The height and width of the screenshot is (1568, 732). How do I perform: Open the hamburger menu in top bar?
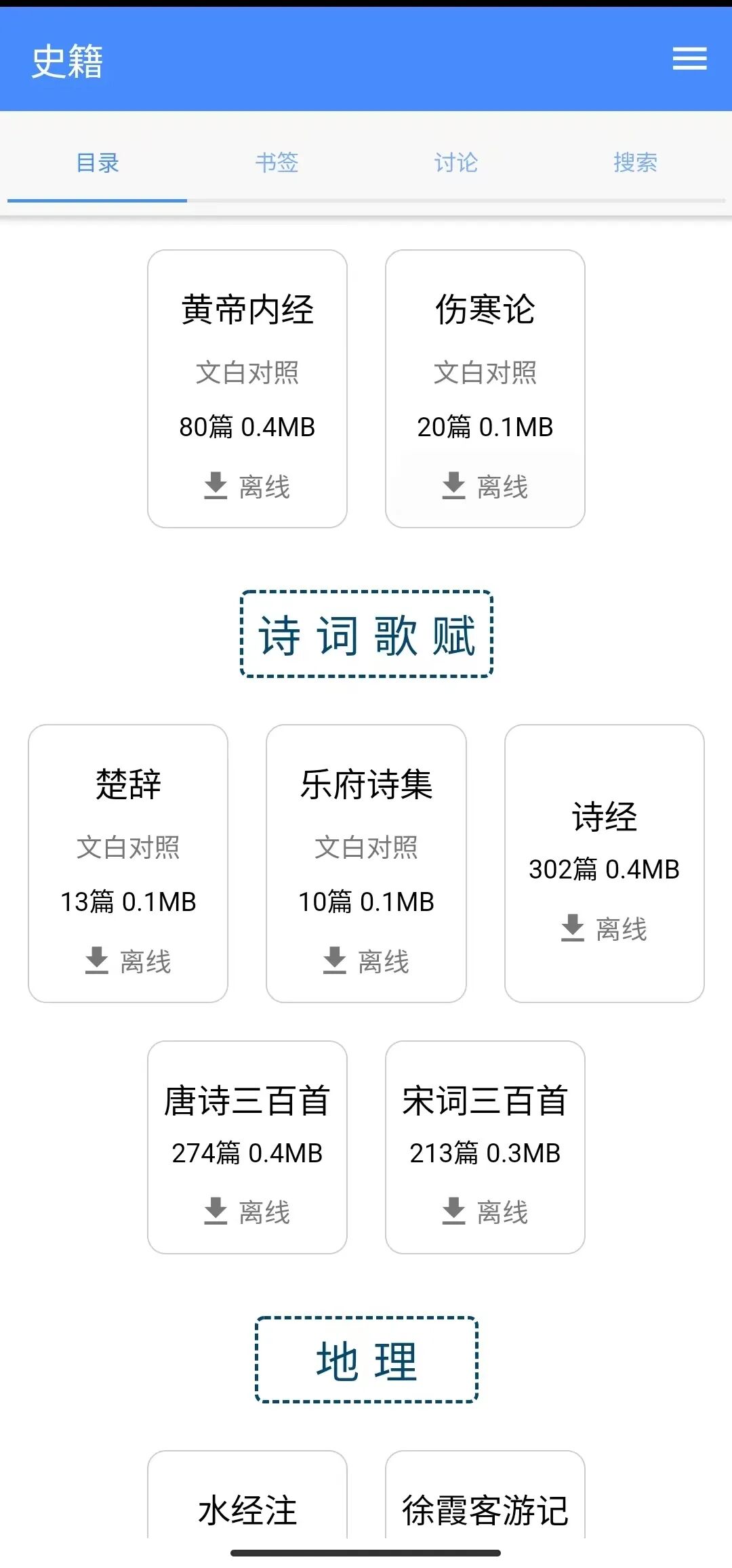pos(689,58)
